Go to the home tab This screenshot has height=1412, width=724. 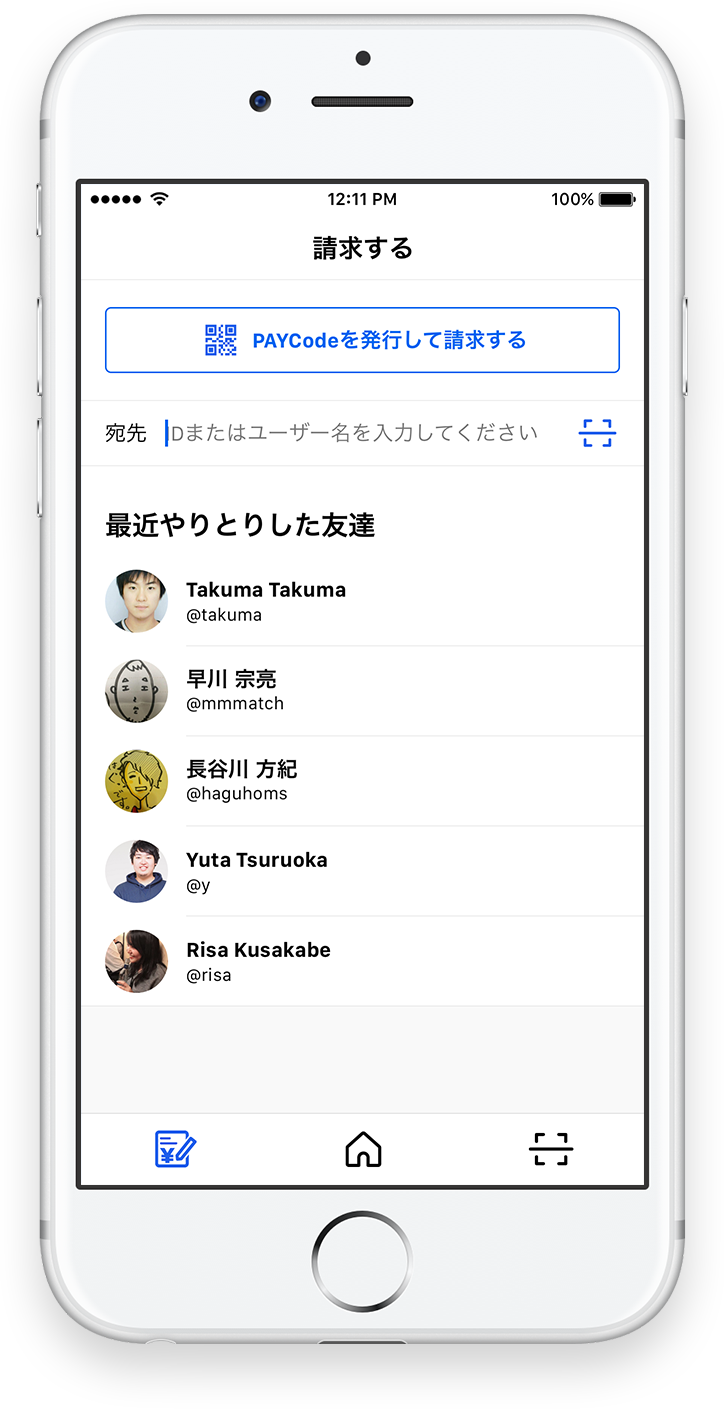point(363,1149)
